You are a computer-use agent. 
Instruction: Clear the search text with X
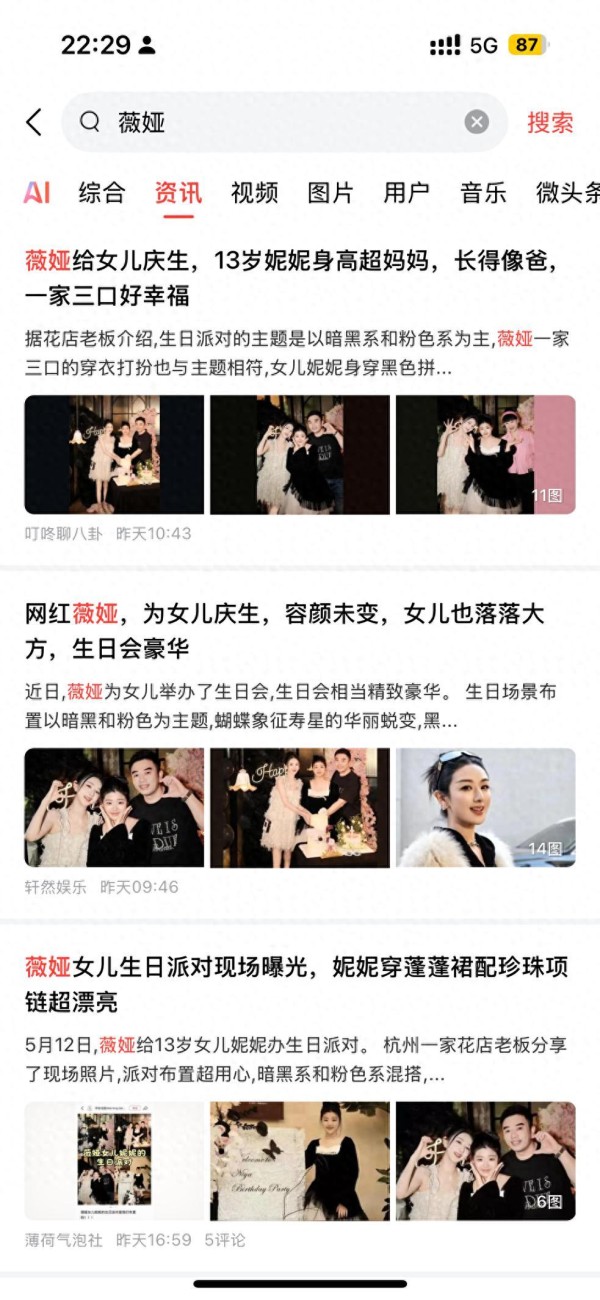477,122
